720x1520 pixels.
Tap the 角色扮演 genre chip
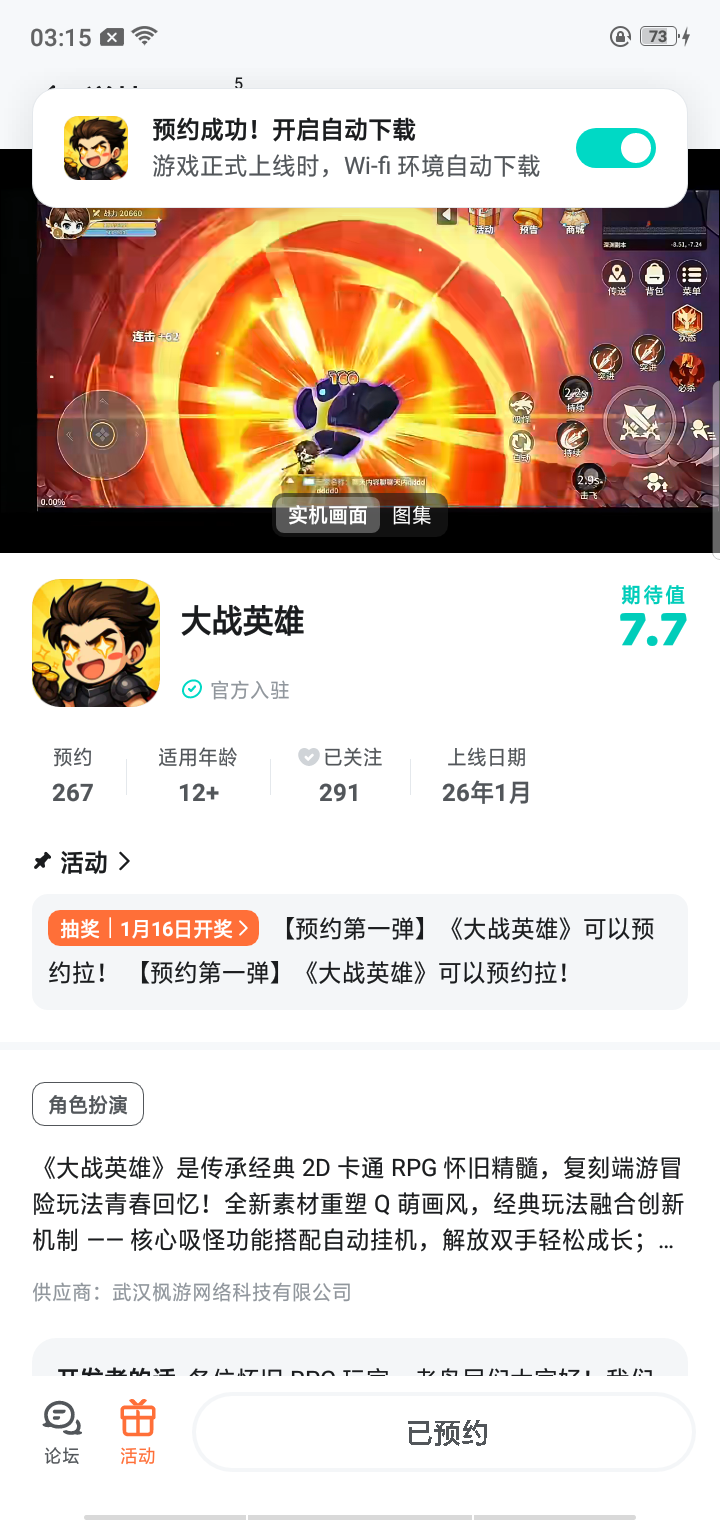88,1104
